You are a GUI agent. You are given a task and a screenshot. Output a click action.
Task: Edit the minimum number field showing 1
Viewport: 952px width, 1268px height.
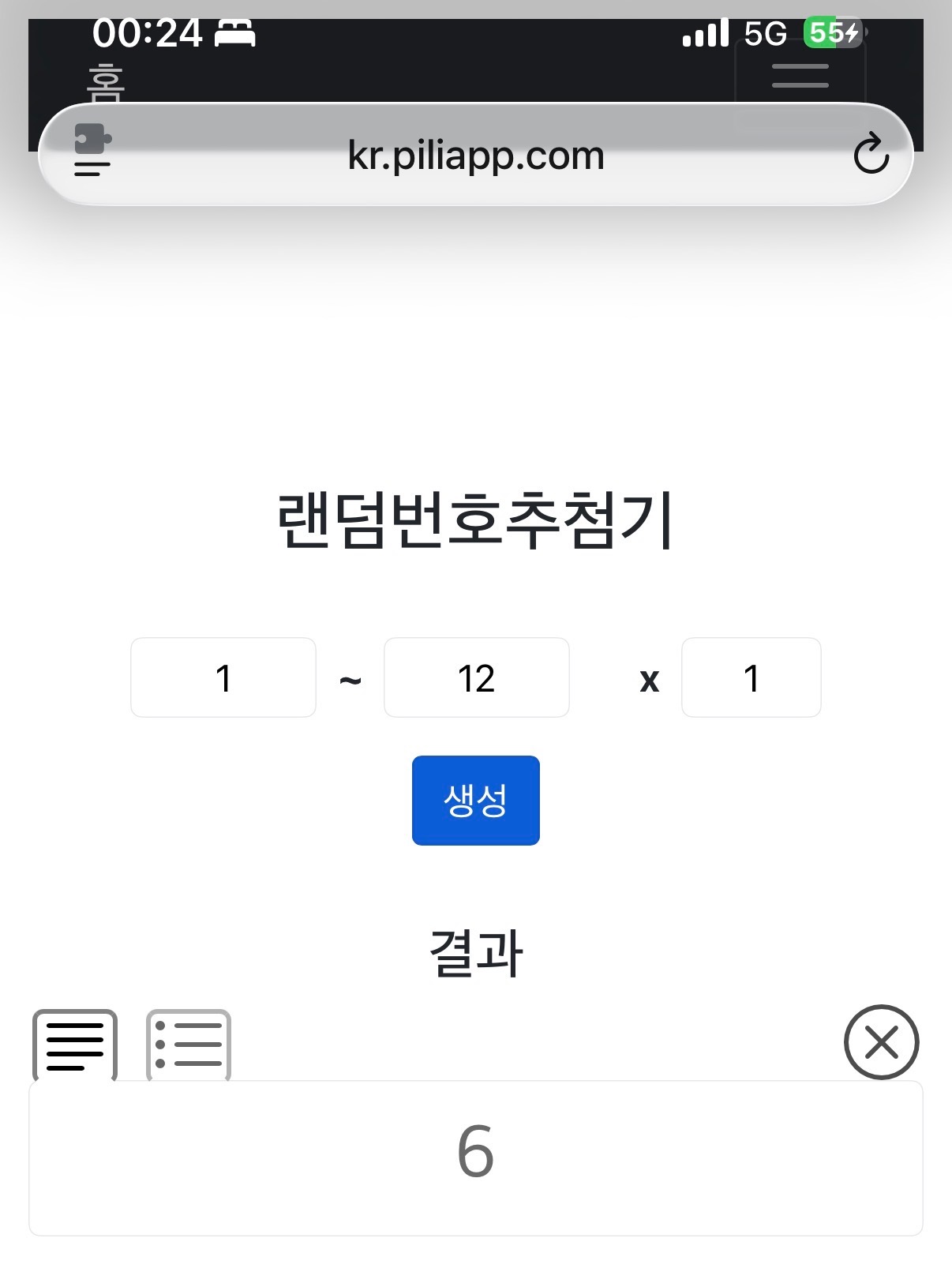pyautogui.click(x=223, y=678)
